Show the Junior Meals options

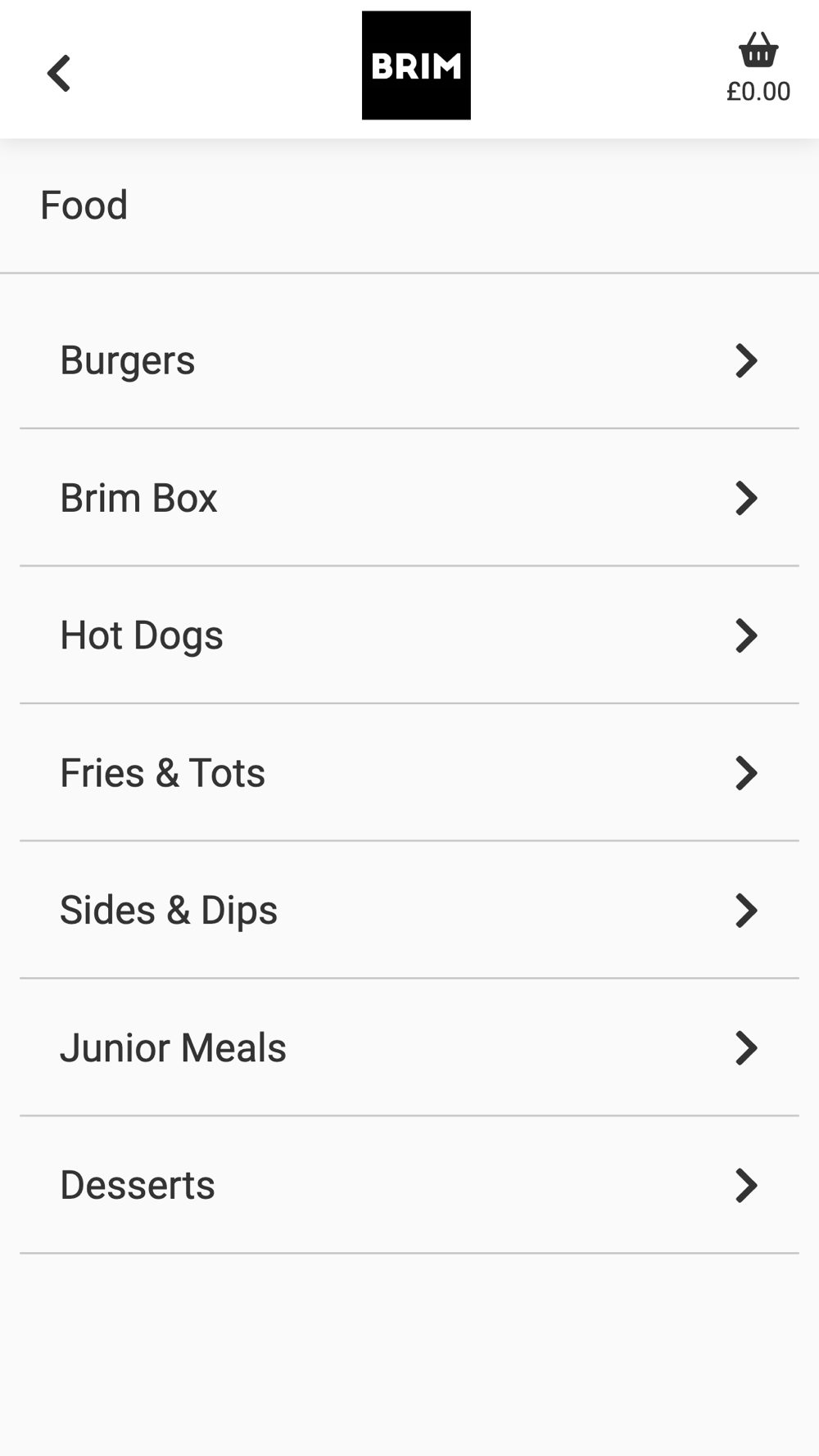[x=409, y=1048]
